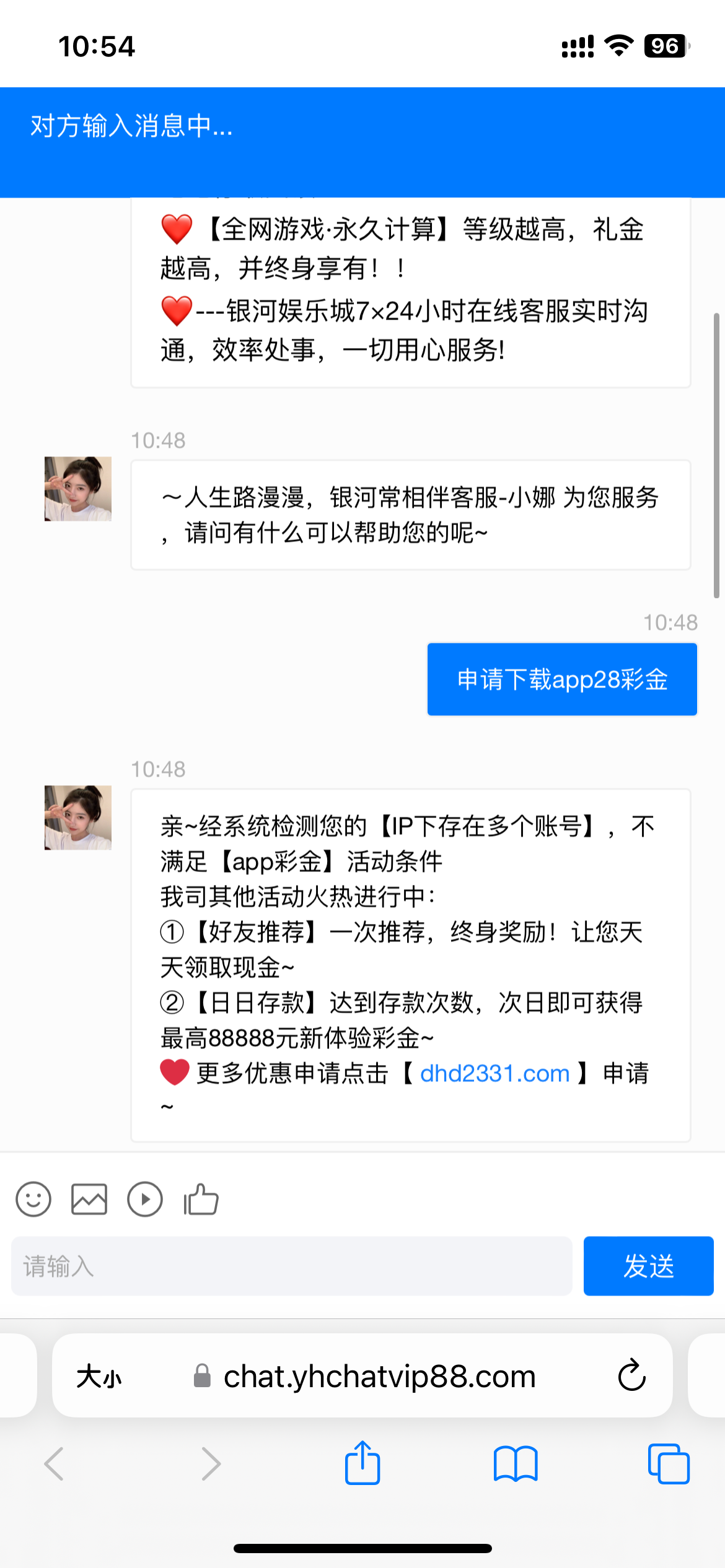Tap the thumbs-up rating icon
Screen dimensions: 725x1568
tap(201, 1200)
